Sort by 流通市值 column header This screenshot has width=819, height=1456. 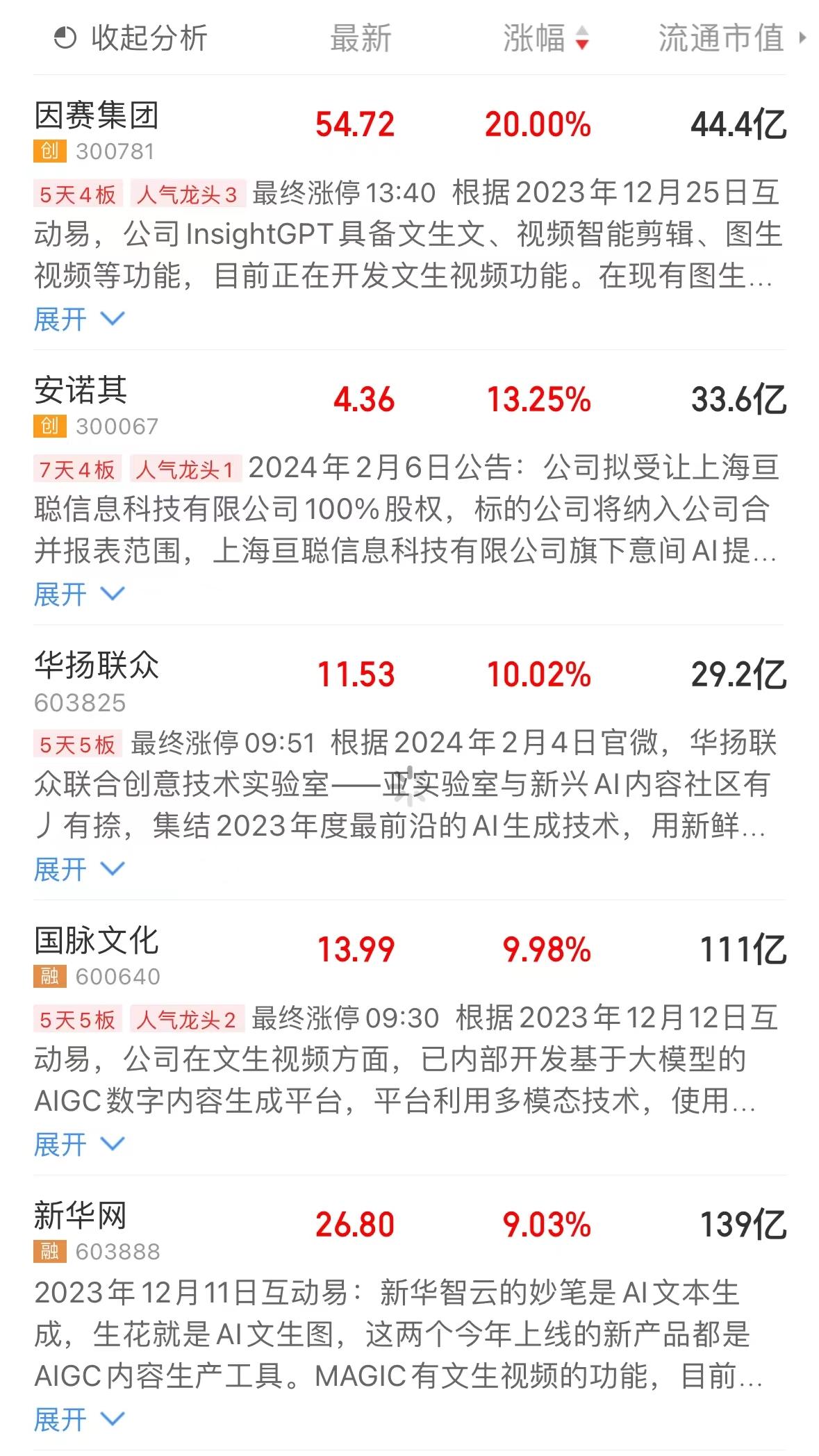[731, 38]
